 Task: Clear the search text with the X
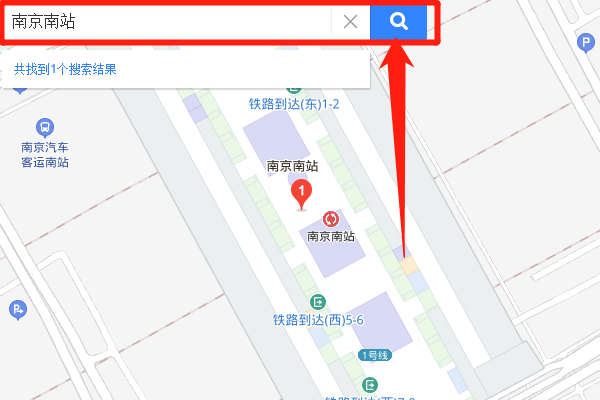click(350, 22)
